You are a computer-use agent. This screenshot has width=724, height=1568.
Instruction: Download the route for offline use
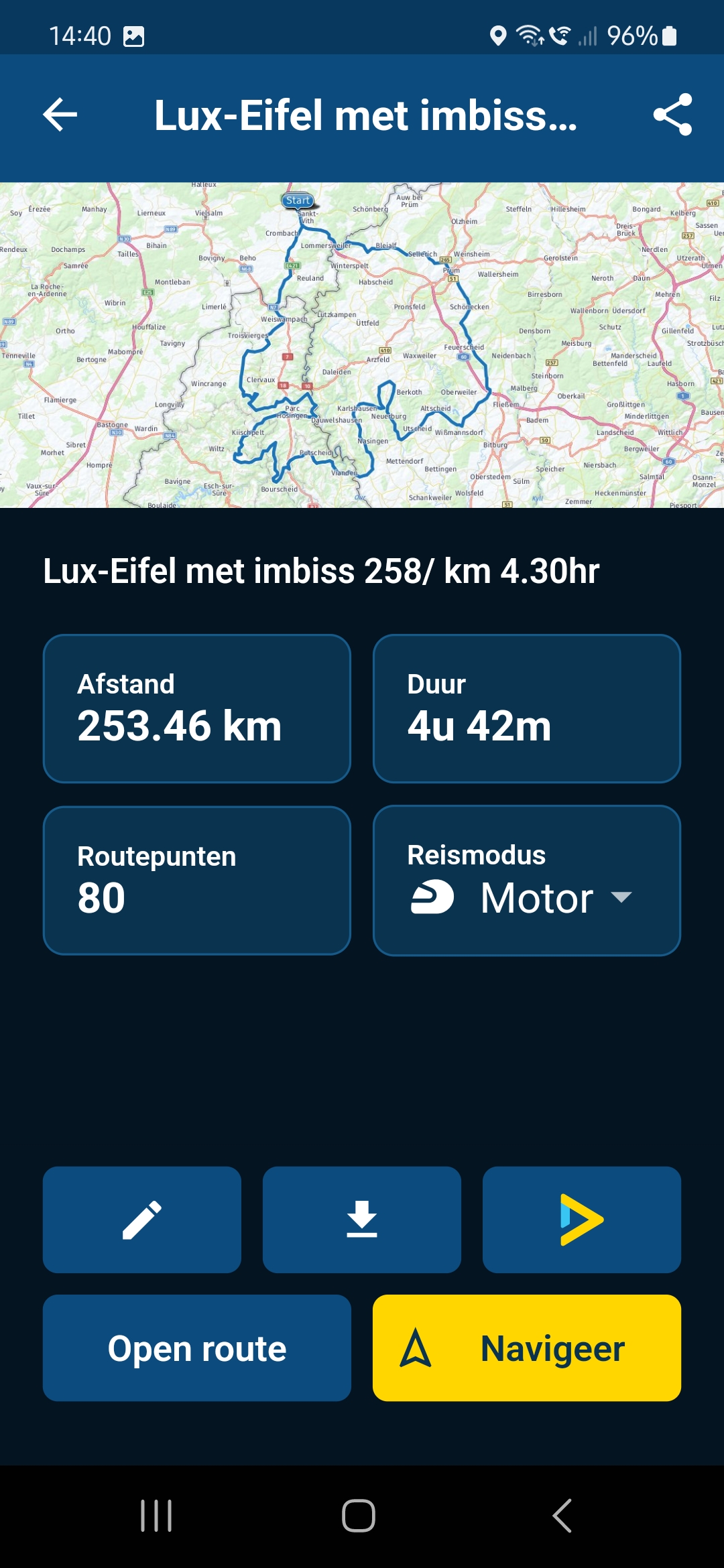pyautogui.click(x=362, y=1220)
